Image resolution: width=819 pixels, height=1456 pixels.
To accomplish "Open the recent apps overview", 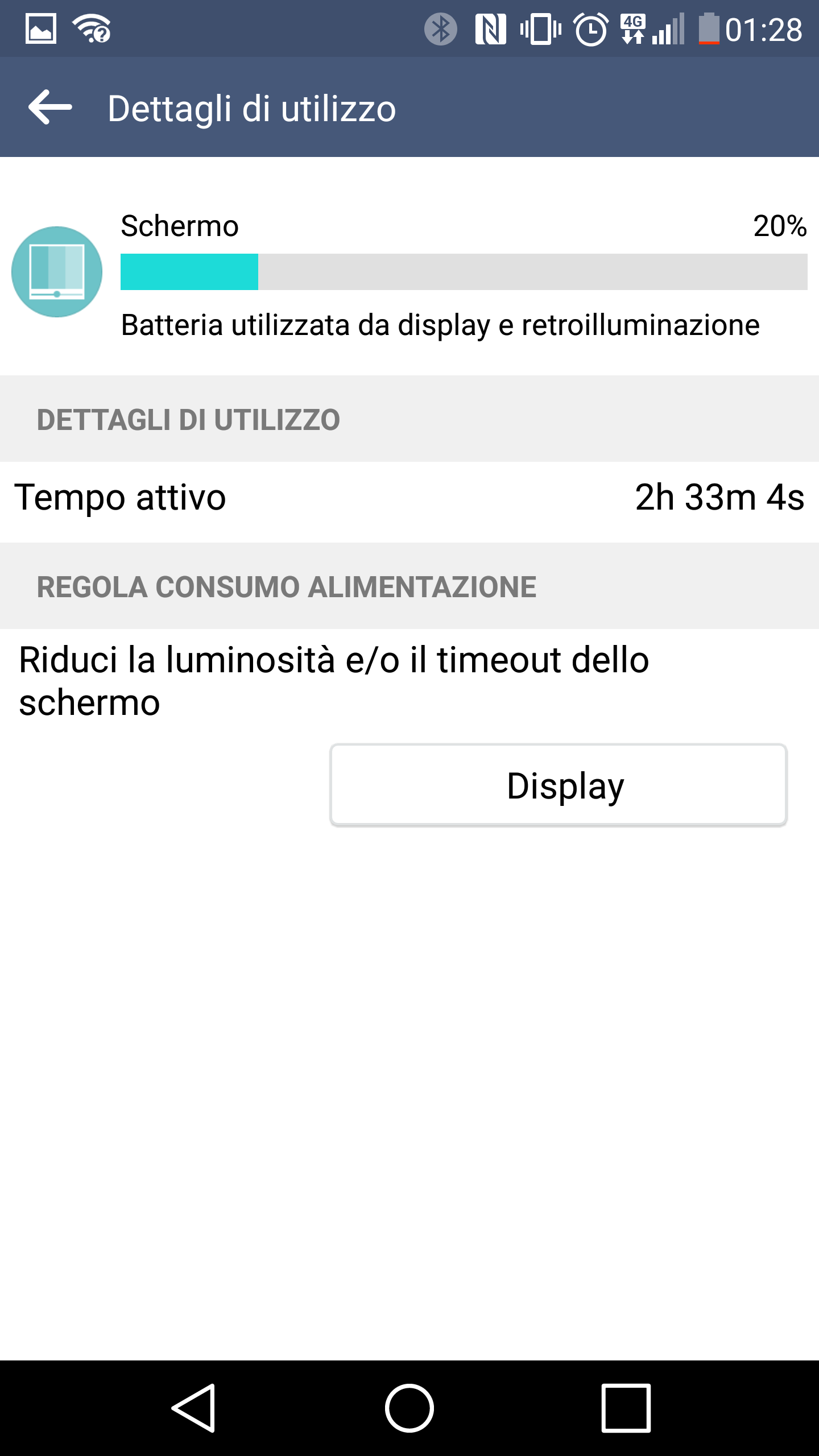I will [x=626, y=1408].
